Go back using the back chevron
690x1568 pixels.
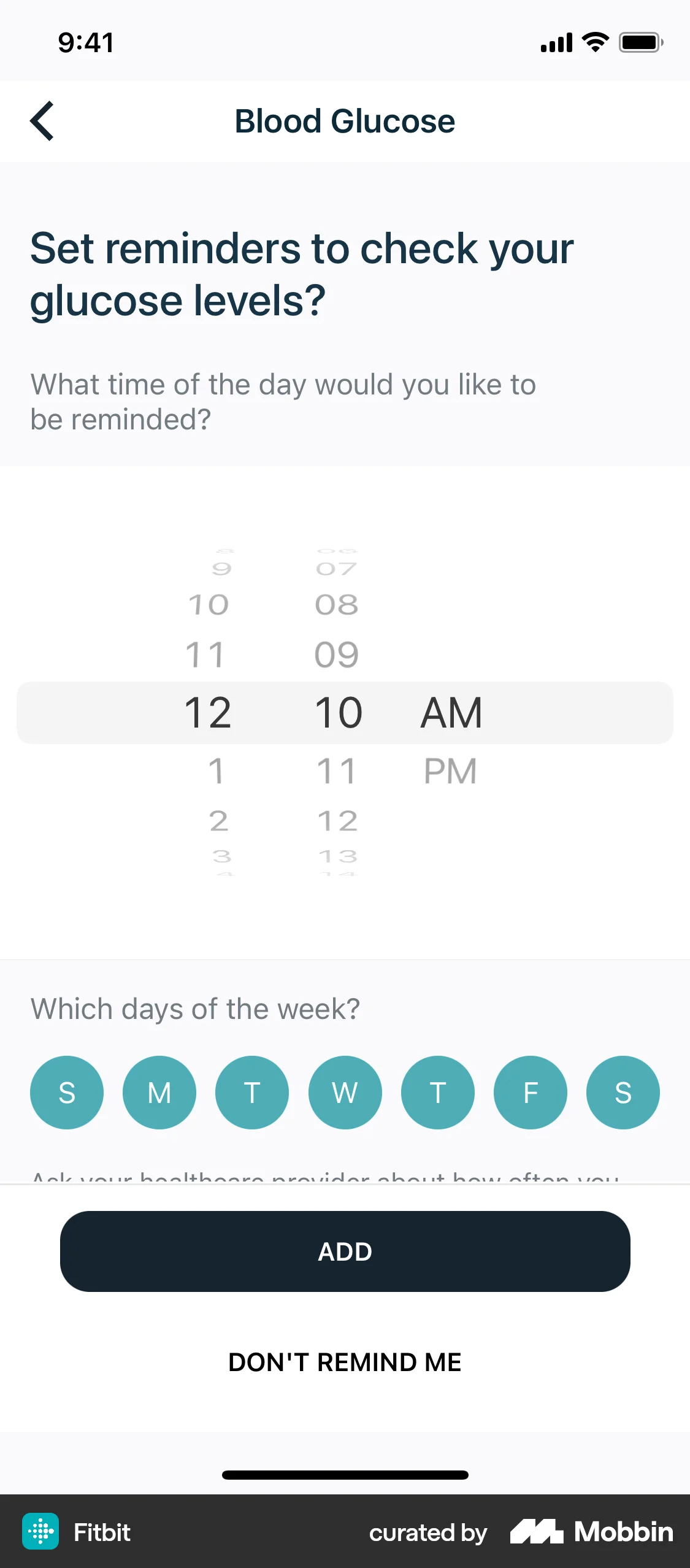tap(42, 121)
